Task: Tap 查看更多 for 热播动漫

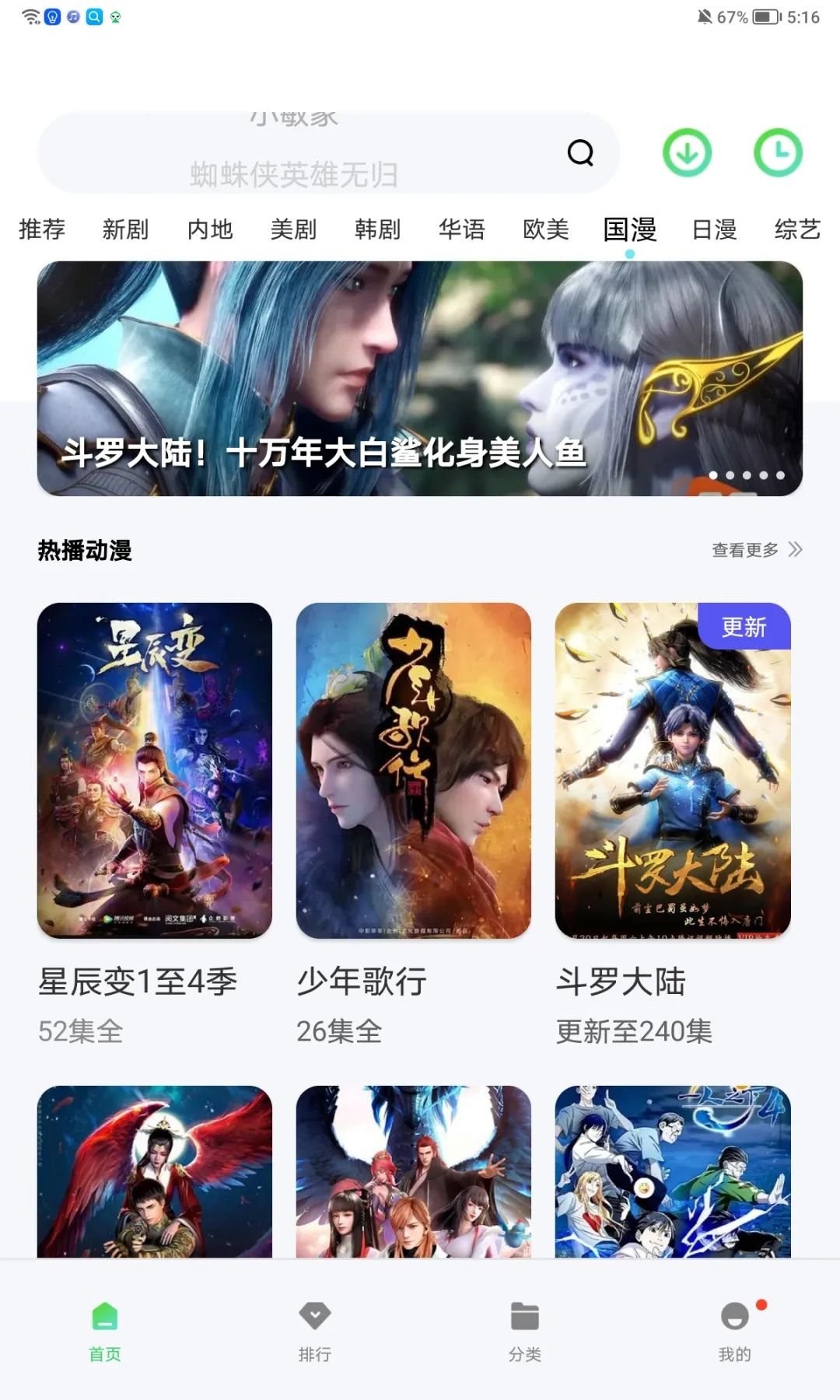Action: 756,551
